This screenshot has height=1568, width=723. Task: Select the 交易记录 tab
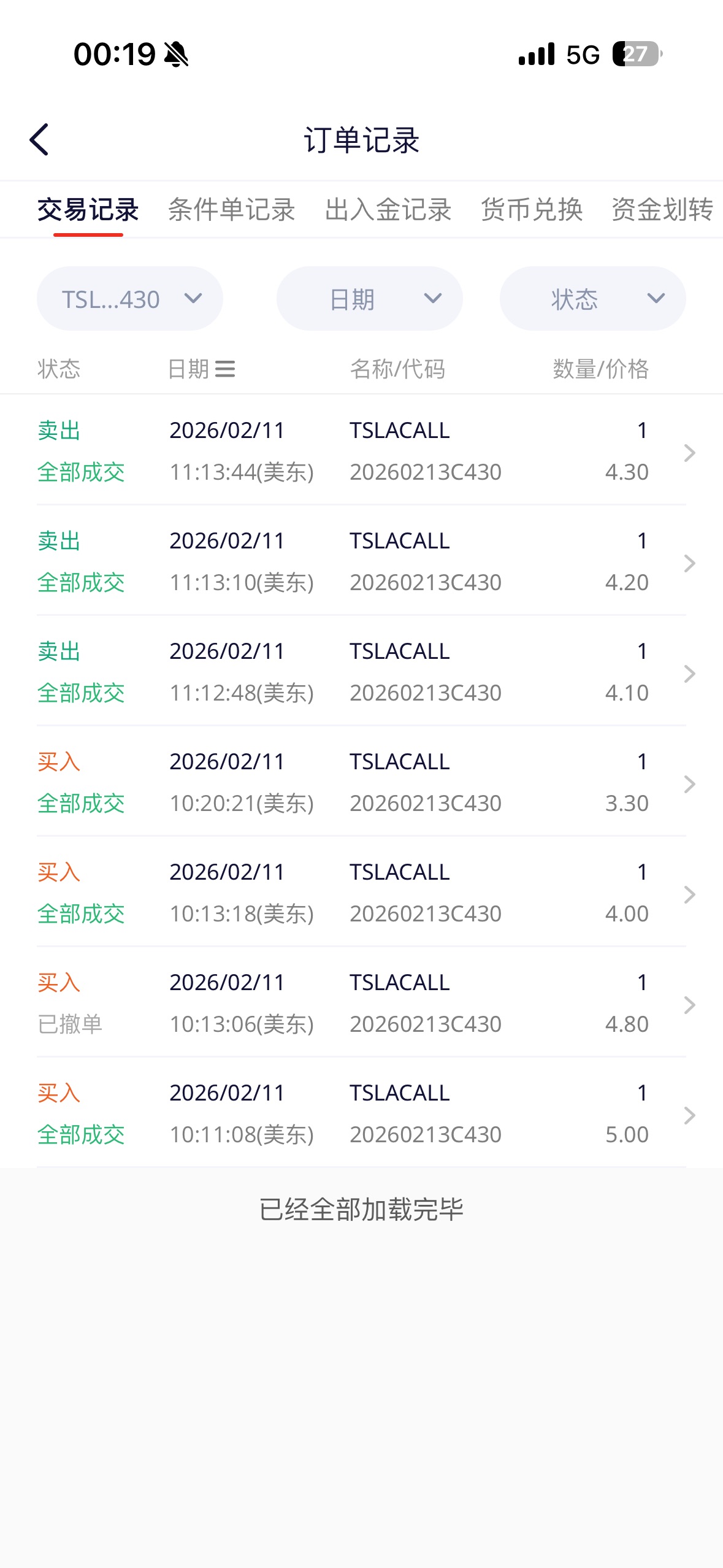[x=88, y=210]
